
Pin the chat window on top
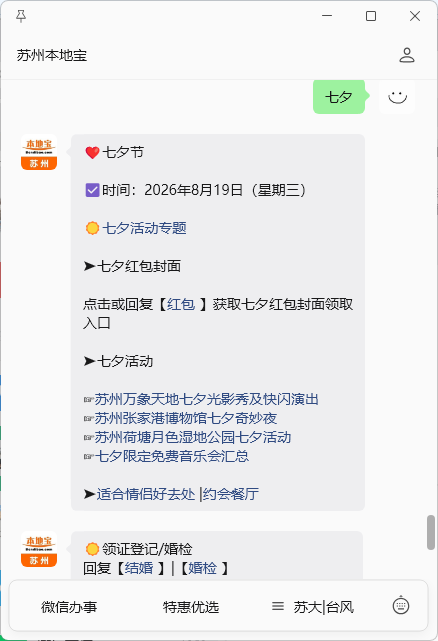pyautogui.click(x=21, y=16)
